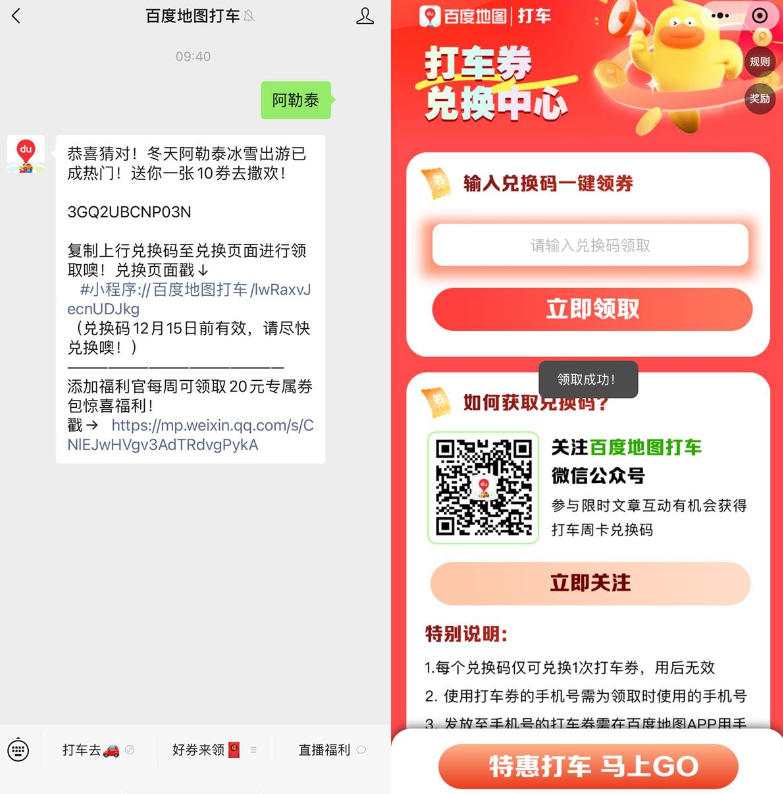Focus the redemption code input field
This screenshot has width=783, height=794.
pyautogui.click(x=590, y=245)
